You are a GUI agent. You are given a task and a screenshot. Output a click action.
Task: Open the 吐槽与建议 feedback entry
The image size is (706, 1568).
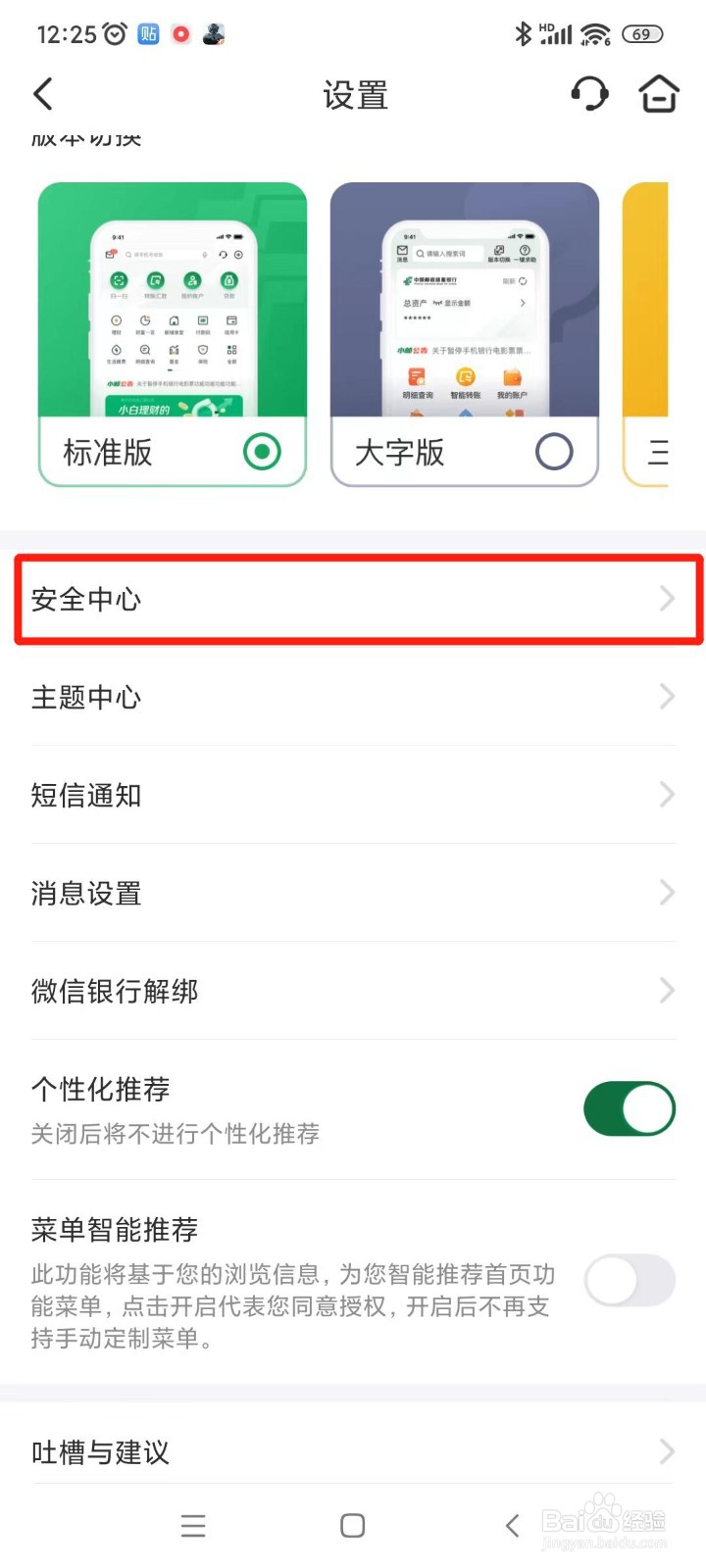[353, 1453]
